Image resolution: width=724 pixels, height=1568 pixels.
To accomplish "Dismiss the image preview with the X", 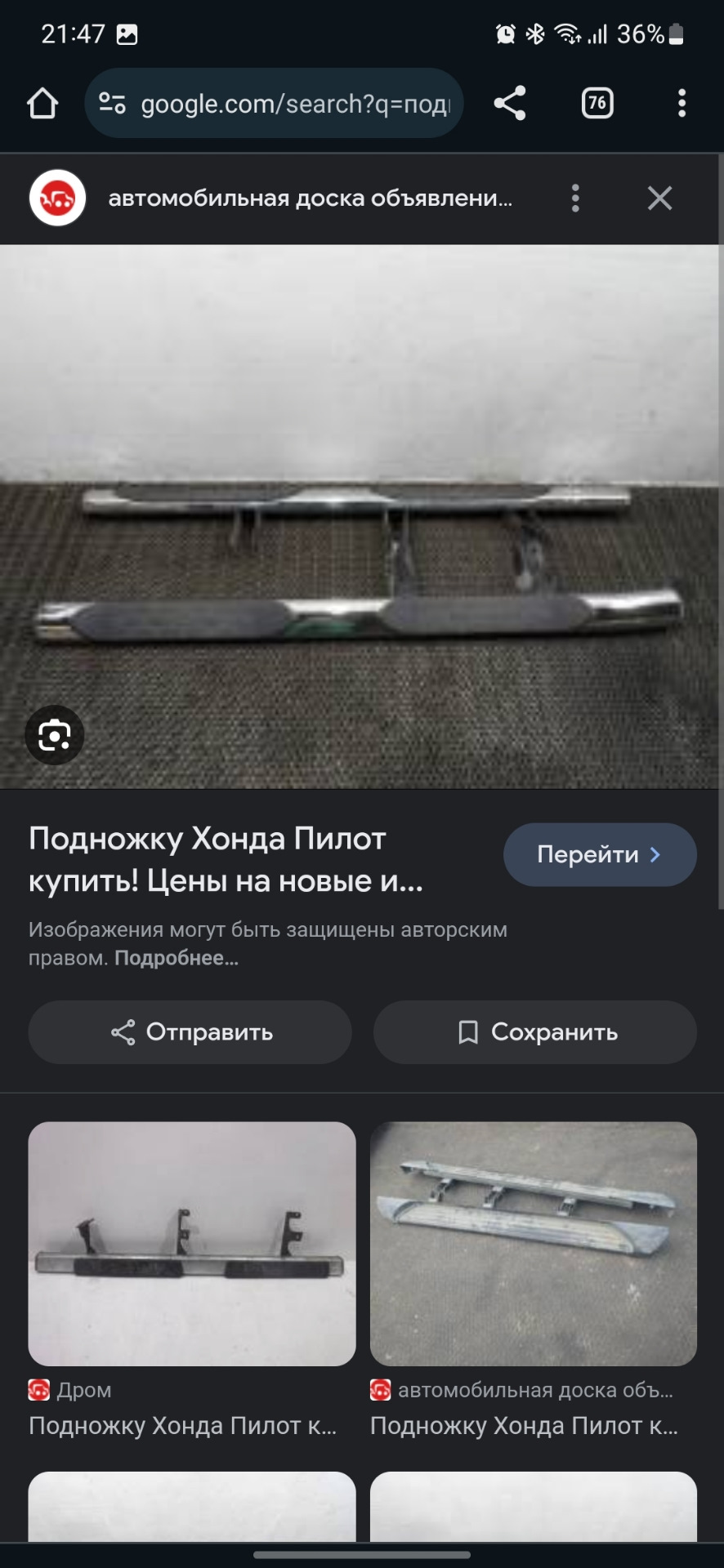I will (x=659, y=198).
